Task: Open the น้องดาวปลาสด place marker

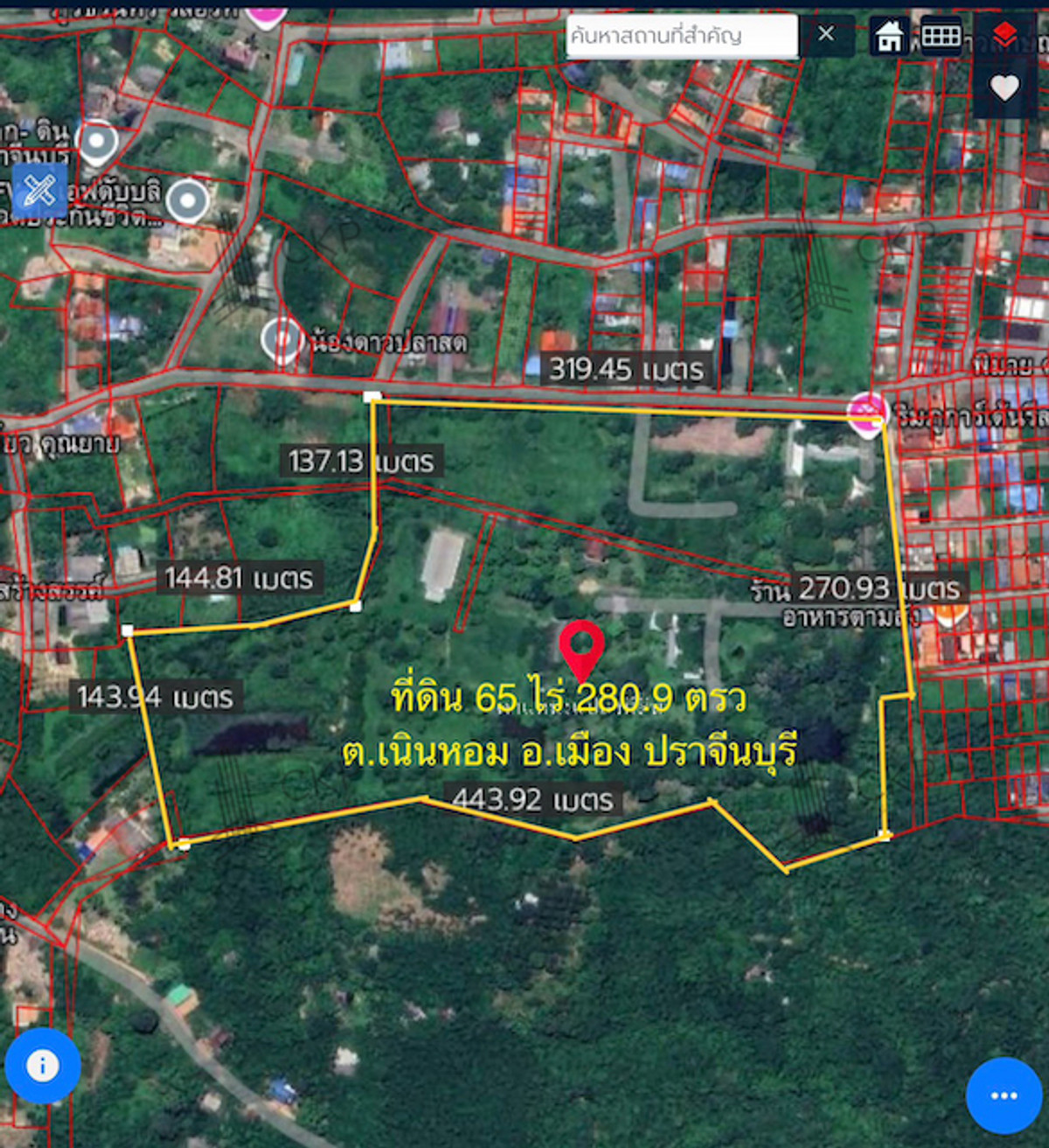Action: coord(281,339)
